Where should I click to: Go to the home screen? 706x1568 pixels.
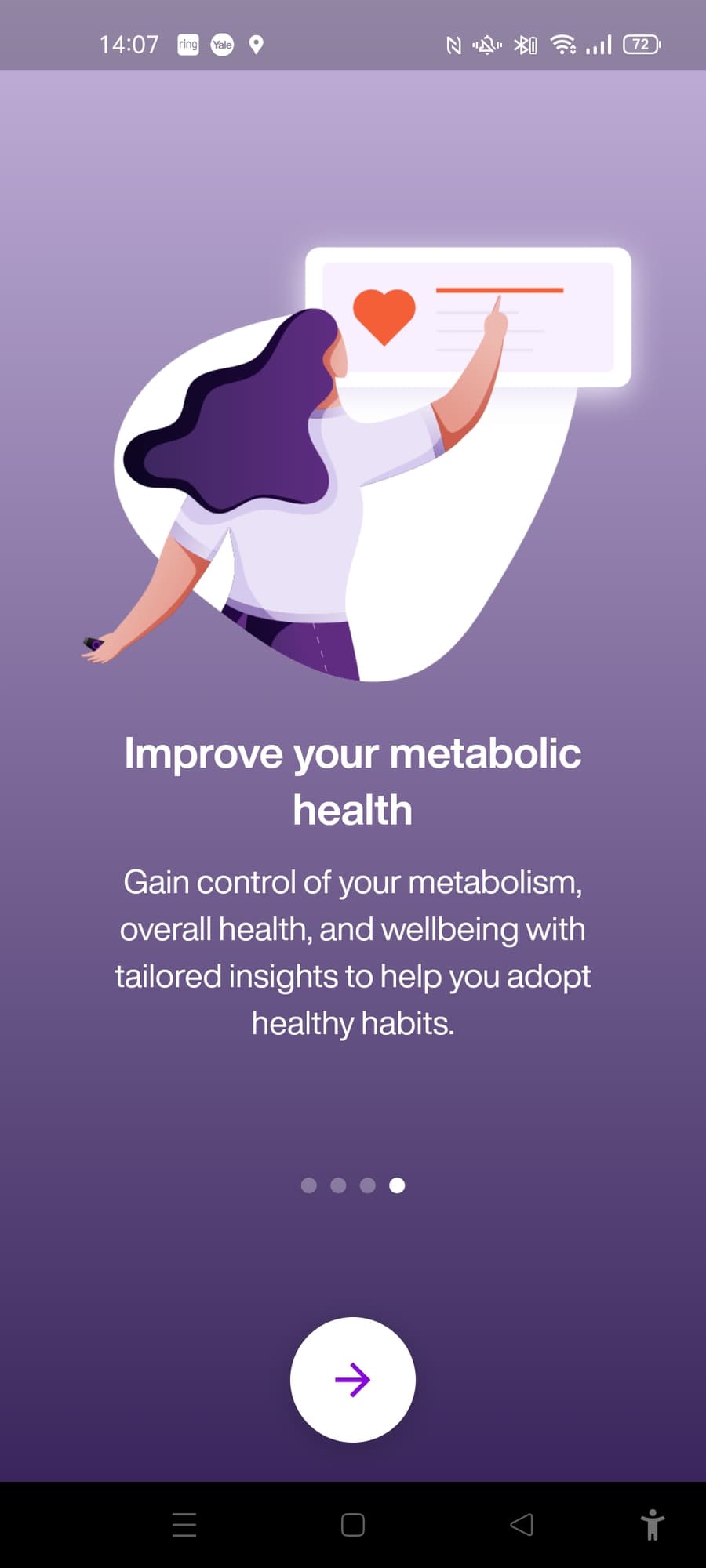[353, 1524]
